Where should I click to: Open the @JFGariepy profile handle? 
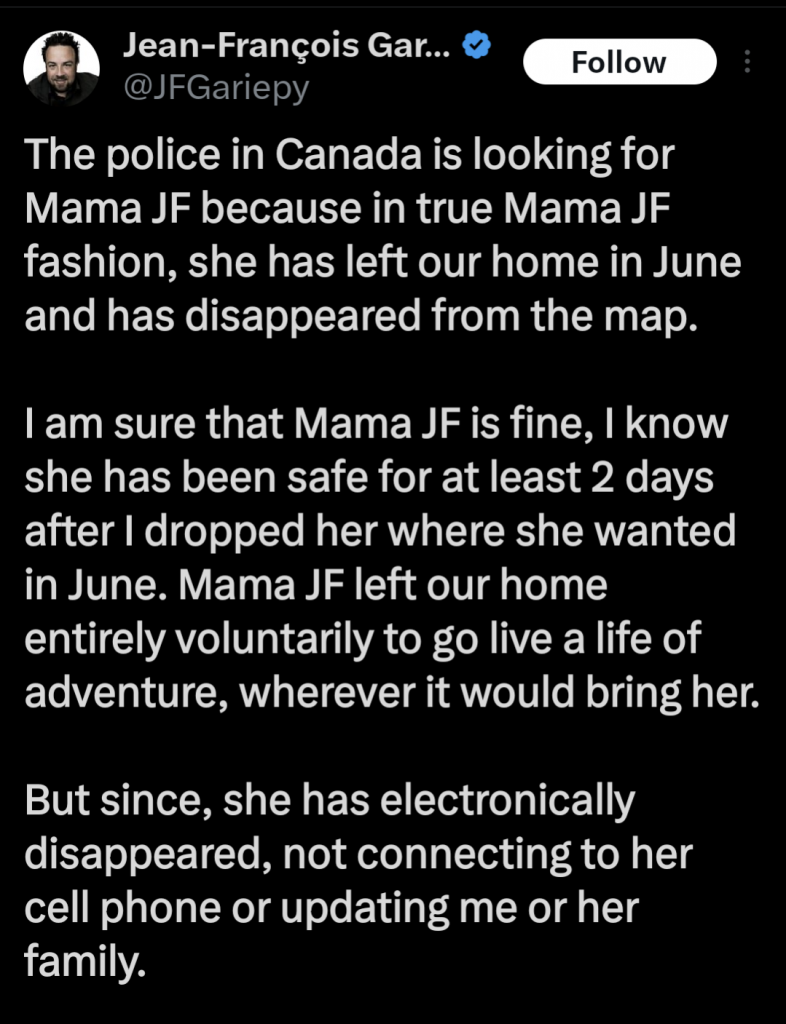(x=215, y=89)
